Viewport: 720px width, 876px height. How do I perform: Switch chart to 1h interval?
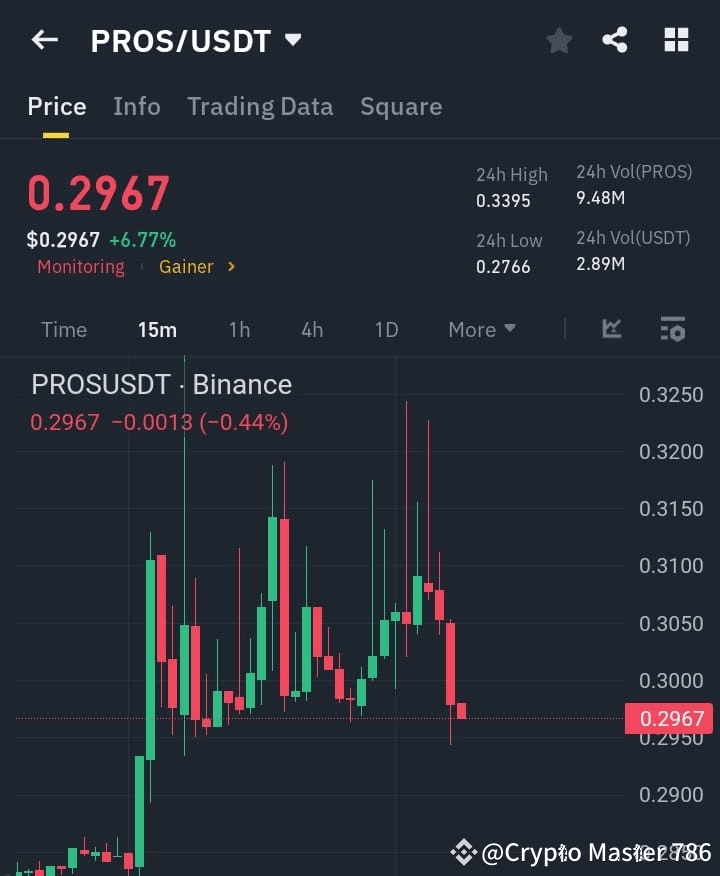(239, 329)
